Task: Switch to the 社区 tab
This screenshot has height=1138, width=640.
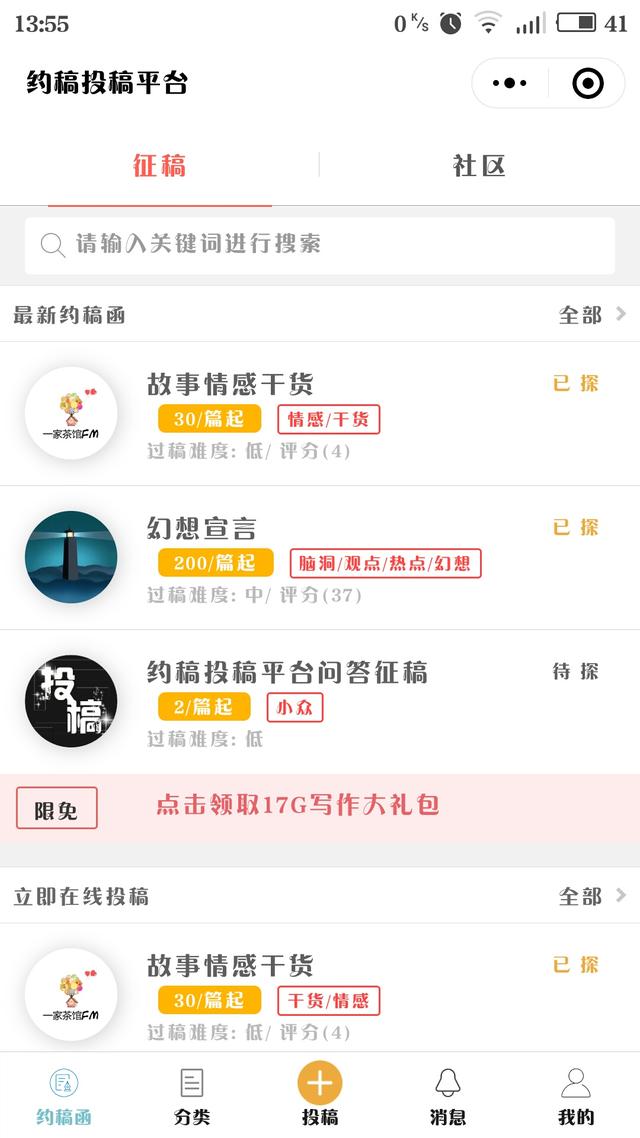Action: 480,166
